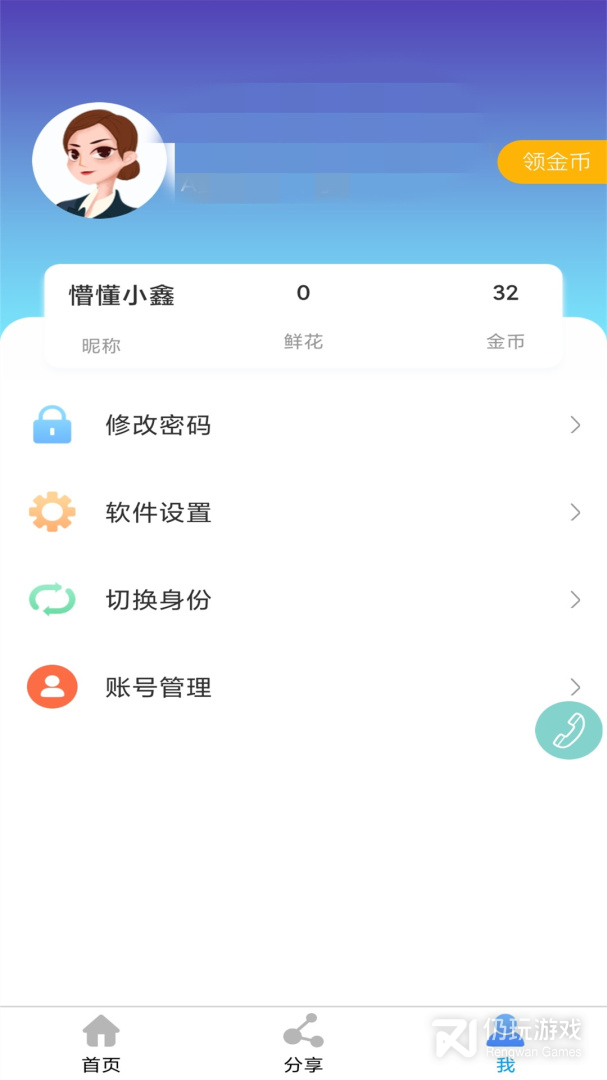607x1080 pixels.
Task: Tap the profile avatar picture
Action: coord(99,161)
